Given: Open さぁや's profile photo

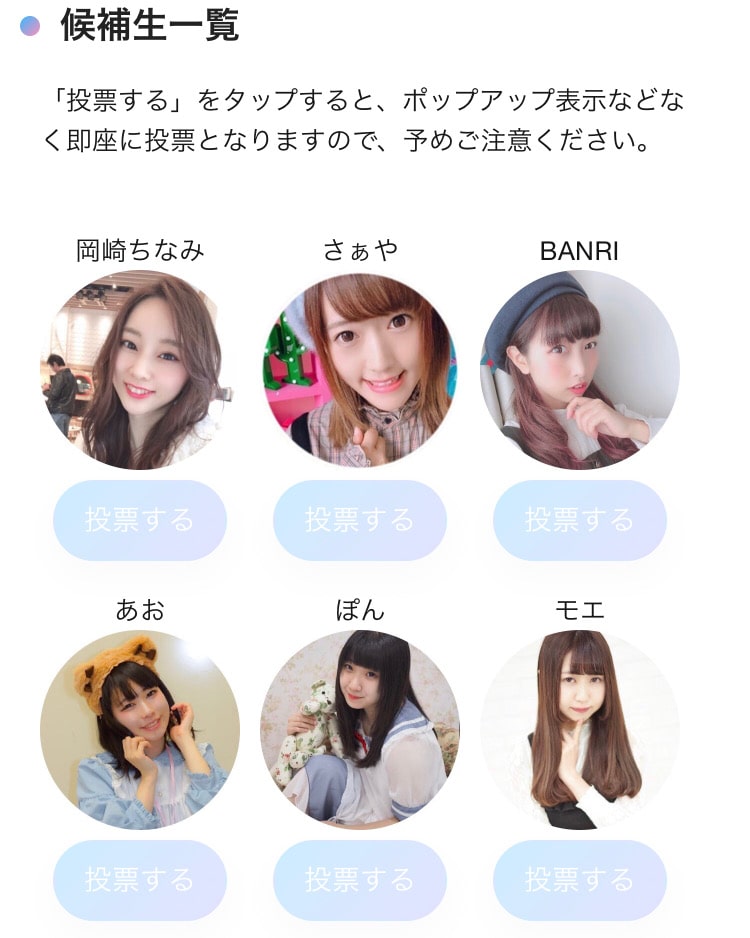Looking at the screenshot, I should (x=360, y=370).
